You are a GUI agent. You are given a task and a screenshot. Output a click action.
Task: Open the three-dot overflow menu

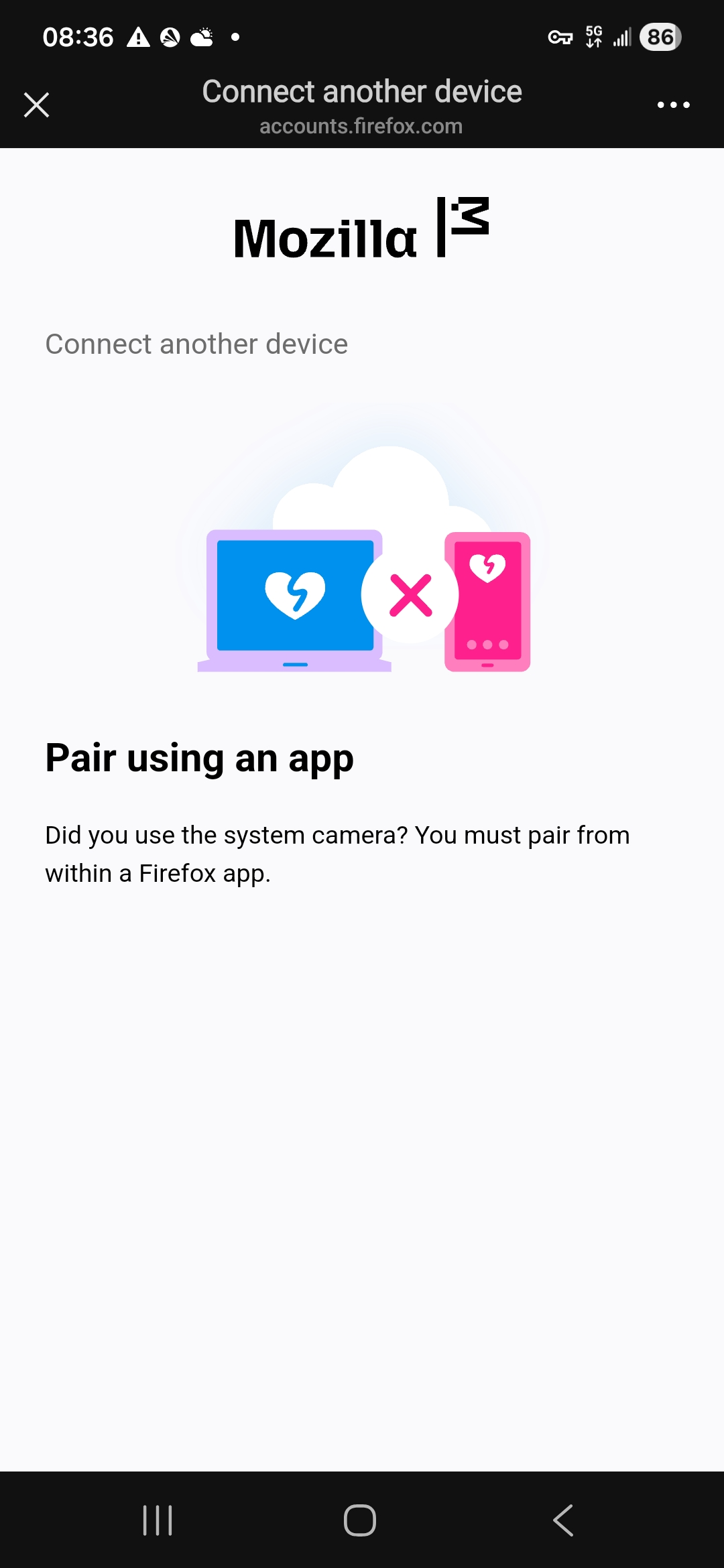coord(673,105)
